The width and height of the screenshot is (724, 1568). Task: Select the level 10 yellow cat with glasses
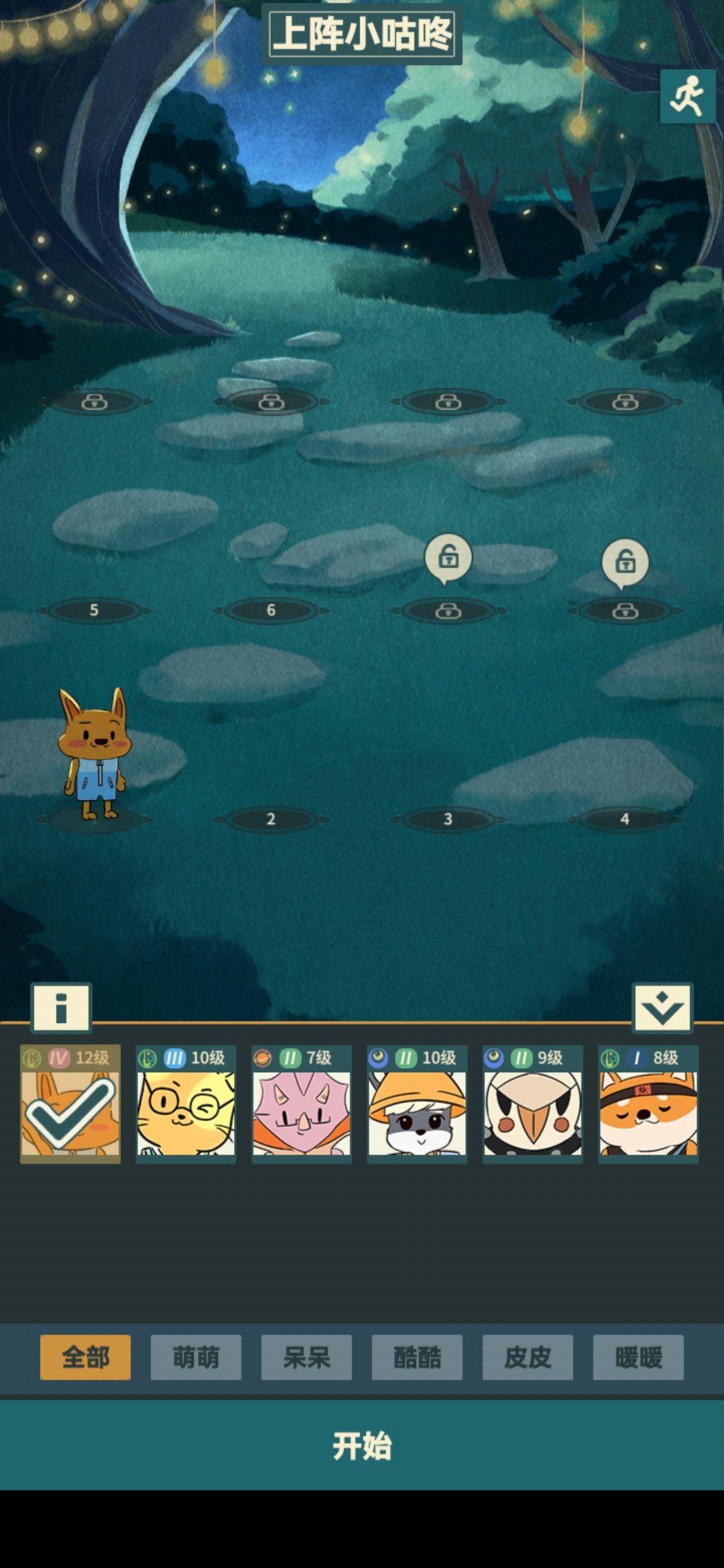[186, 1104]
